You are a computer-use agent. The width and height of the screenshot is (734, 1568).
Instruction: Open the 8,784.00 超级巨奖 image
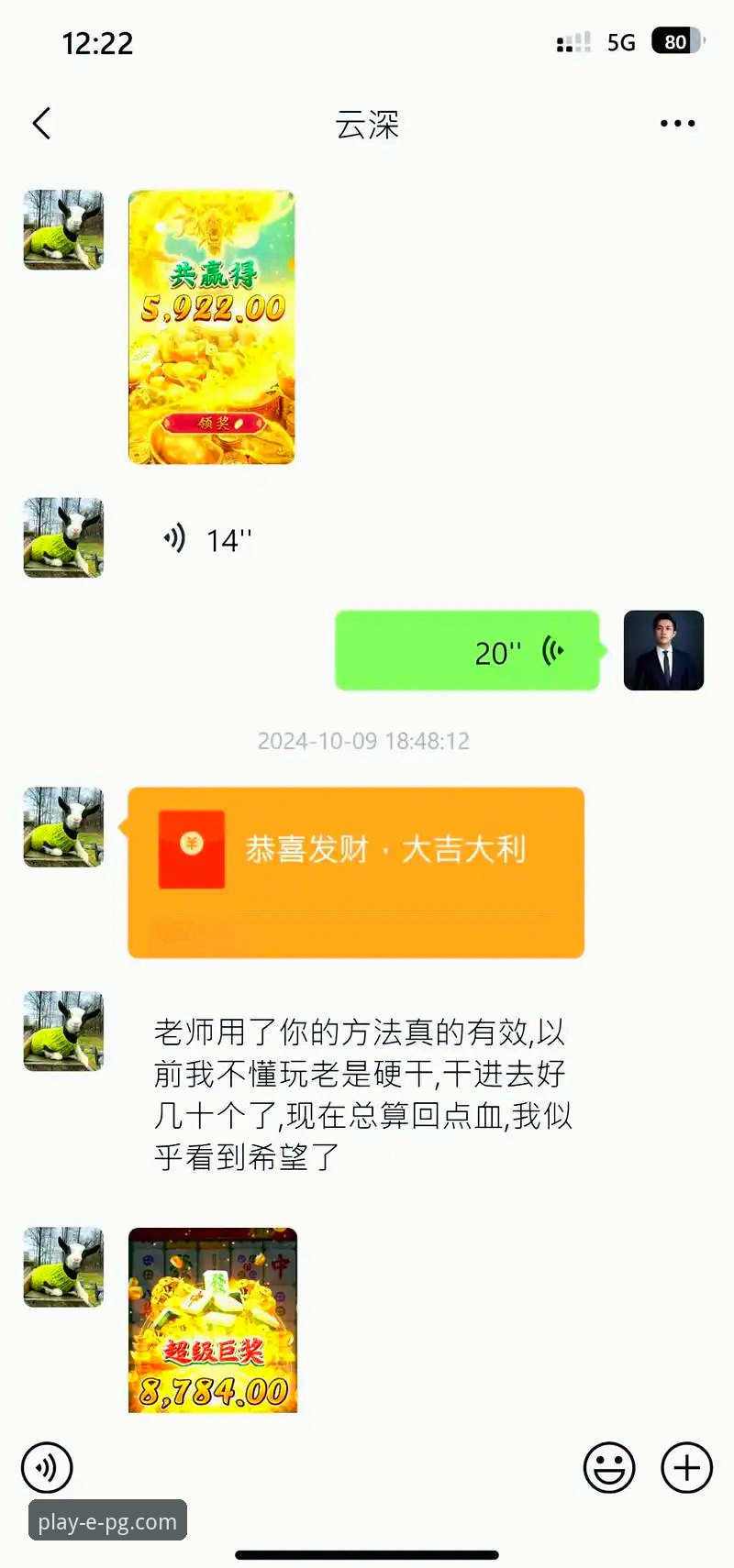coord(211,1320)
